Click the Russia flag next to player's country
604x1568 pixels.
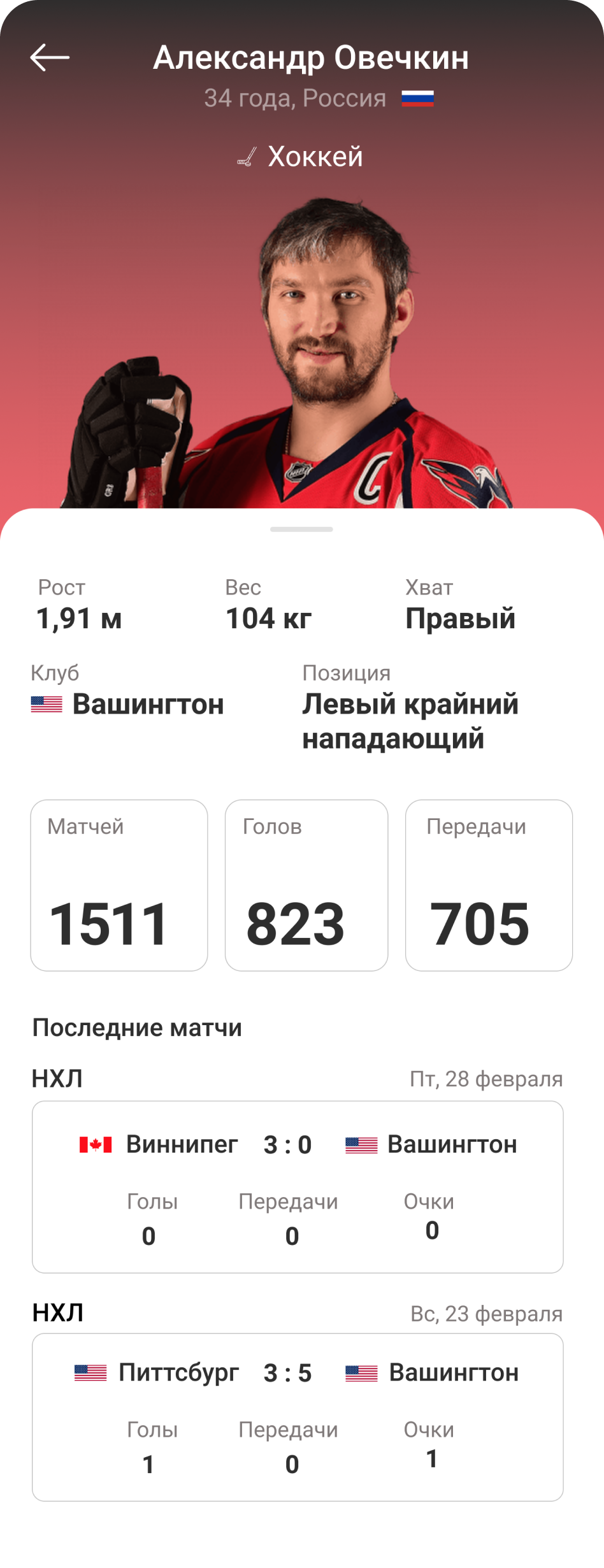click(418, 99)
